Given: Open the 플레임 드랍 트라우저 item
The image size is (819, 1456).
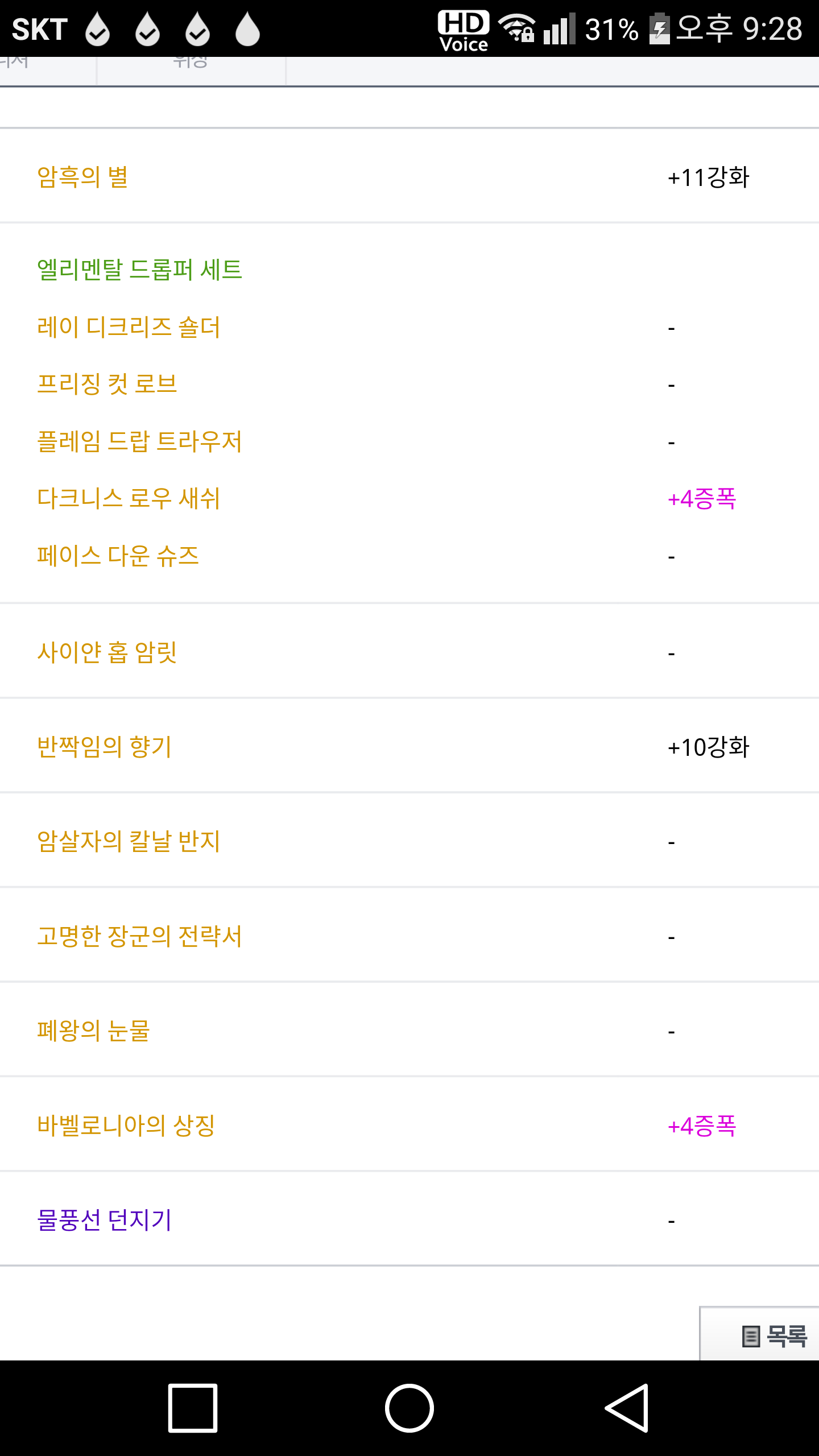Looking at the screenshot, I should tap(140, 441).
